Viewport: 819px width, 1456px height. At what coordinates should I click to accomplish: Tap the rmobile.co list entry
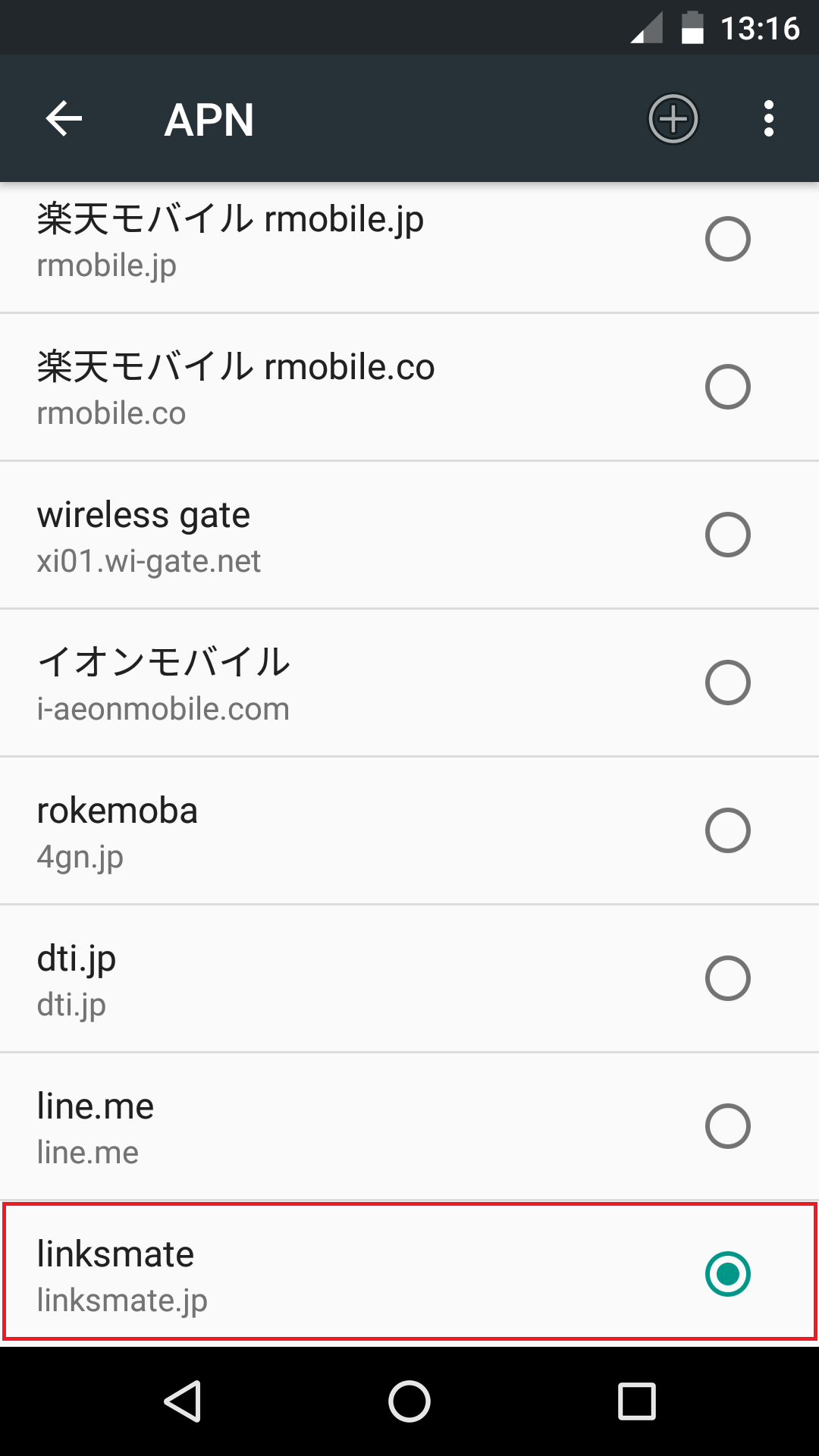[x=303, y=387]
